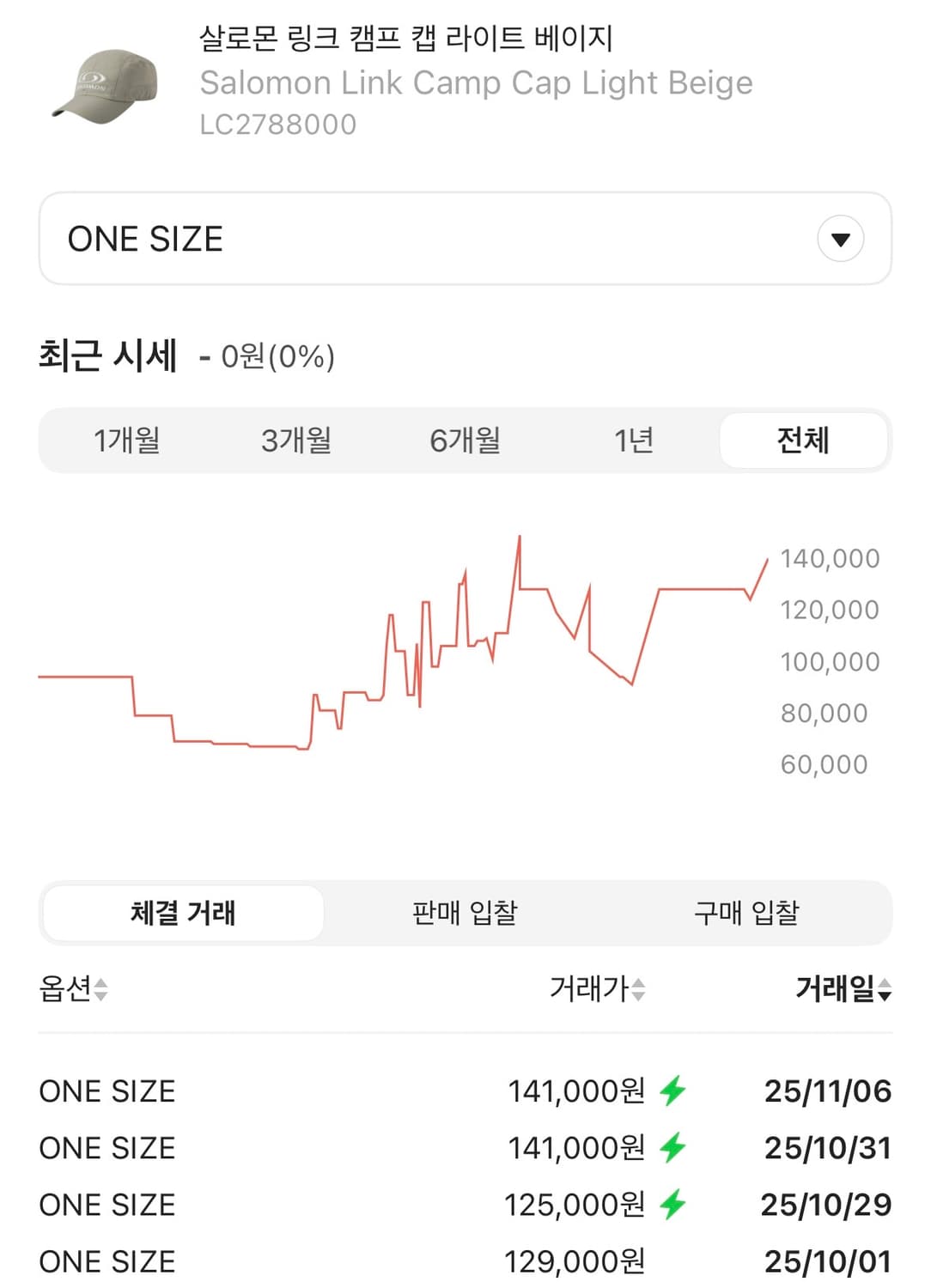
Task: Select the 3개월 chart period tab
Action: [x=296, y=440]
